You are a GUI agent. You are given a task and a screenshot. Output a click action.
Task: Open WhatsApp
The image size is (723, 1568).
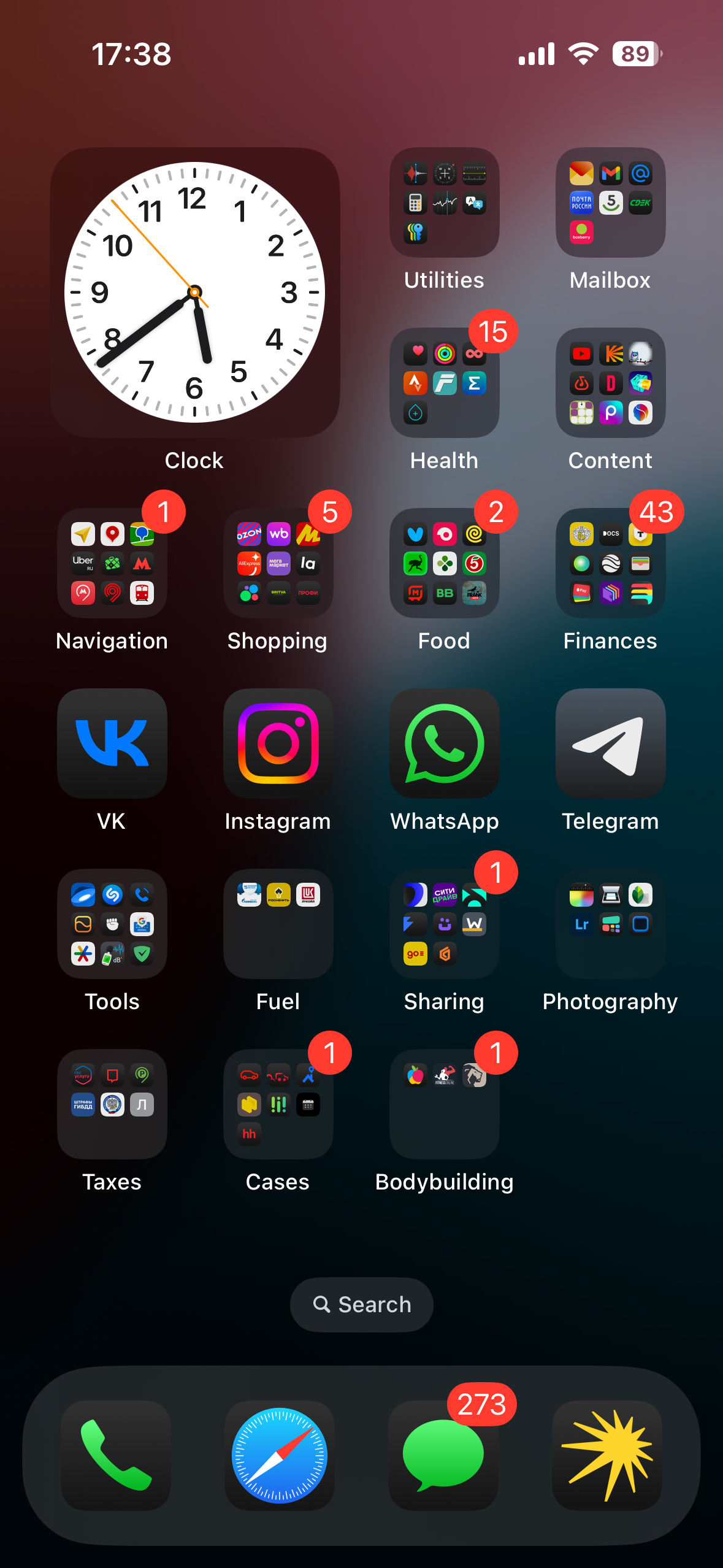(x=445, y=744)
